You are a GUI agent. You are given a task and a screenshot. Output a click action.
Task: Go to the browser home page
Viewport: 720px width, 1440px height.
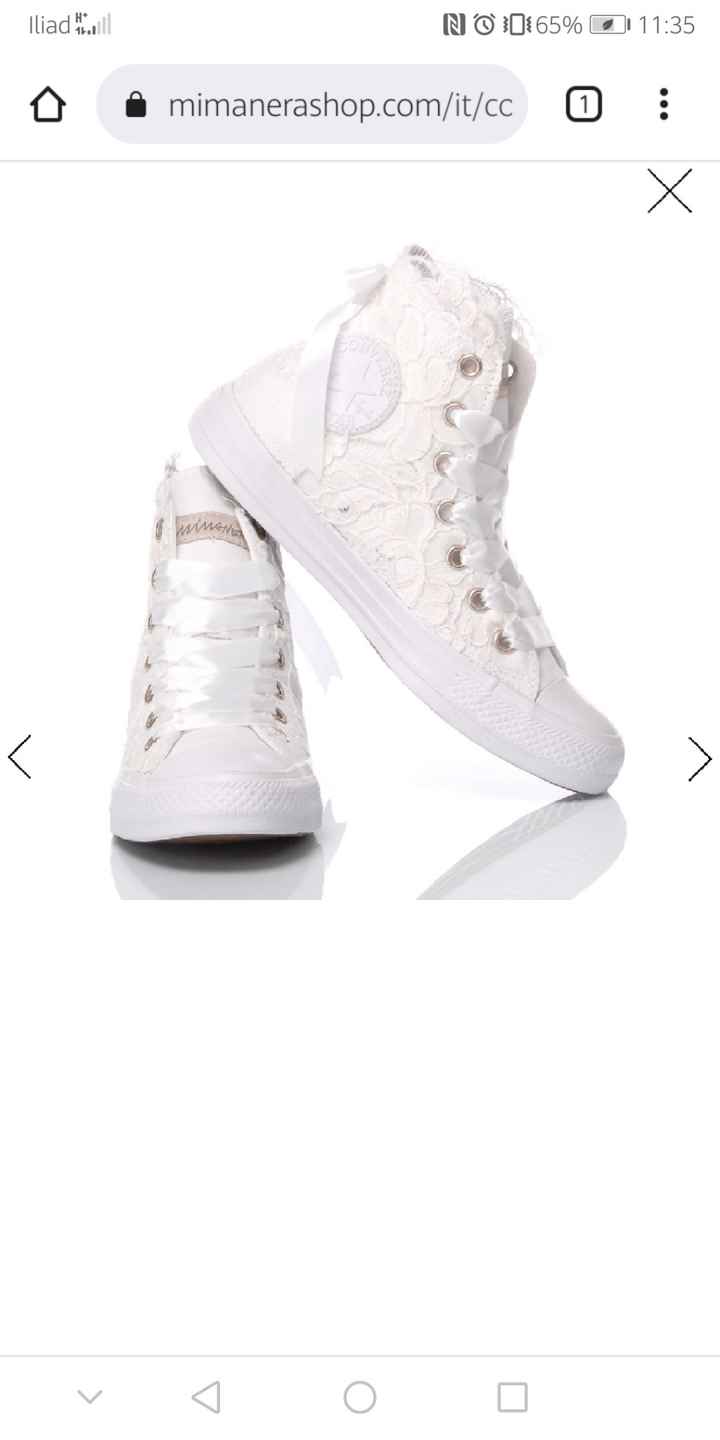tap(48, 104)
